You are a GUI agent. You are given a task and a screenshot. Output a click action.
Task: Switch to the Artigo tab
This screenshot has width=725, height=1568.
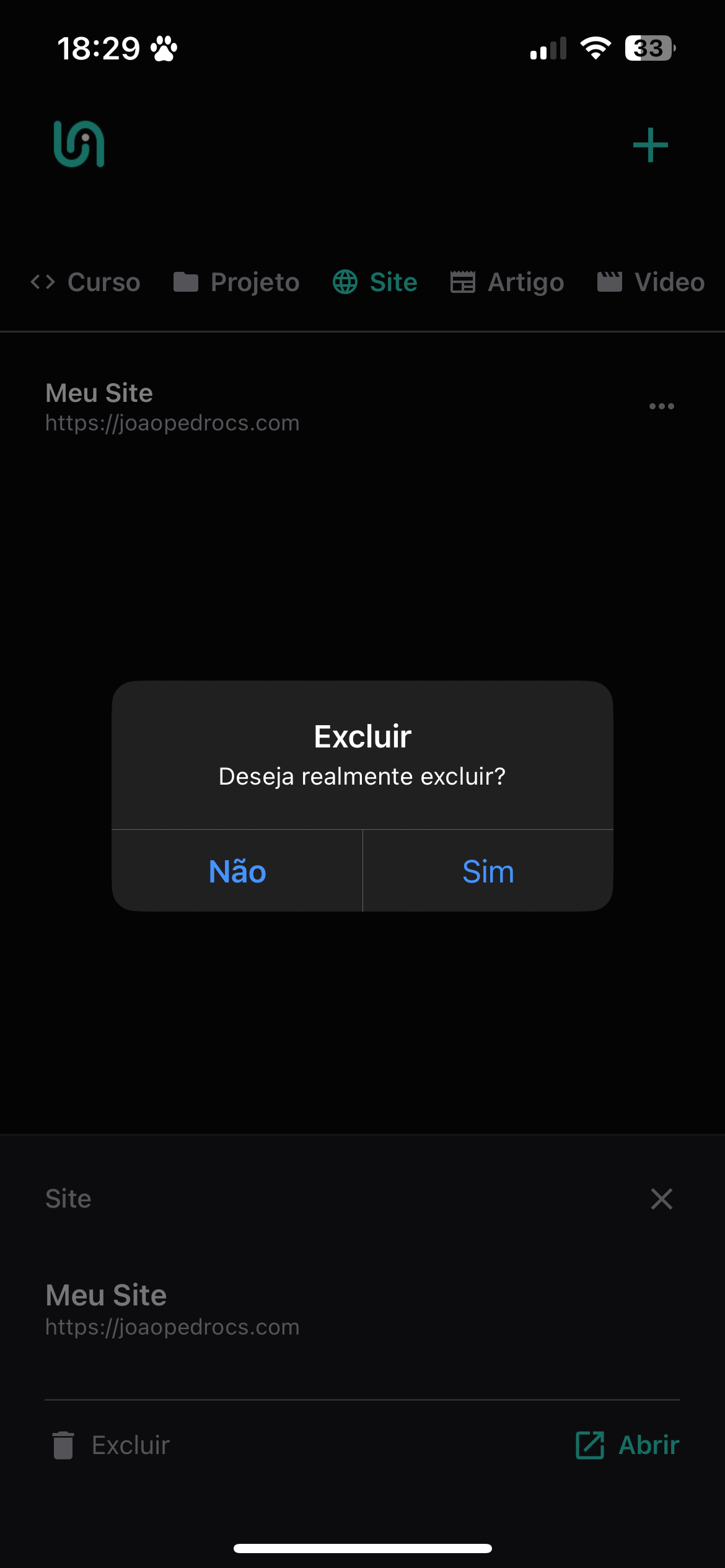pos(507,282)
